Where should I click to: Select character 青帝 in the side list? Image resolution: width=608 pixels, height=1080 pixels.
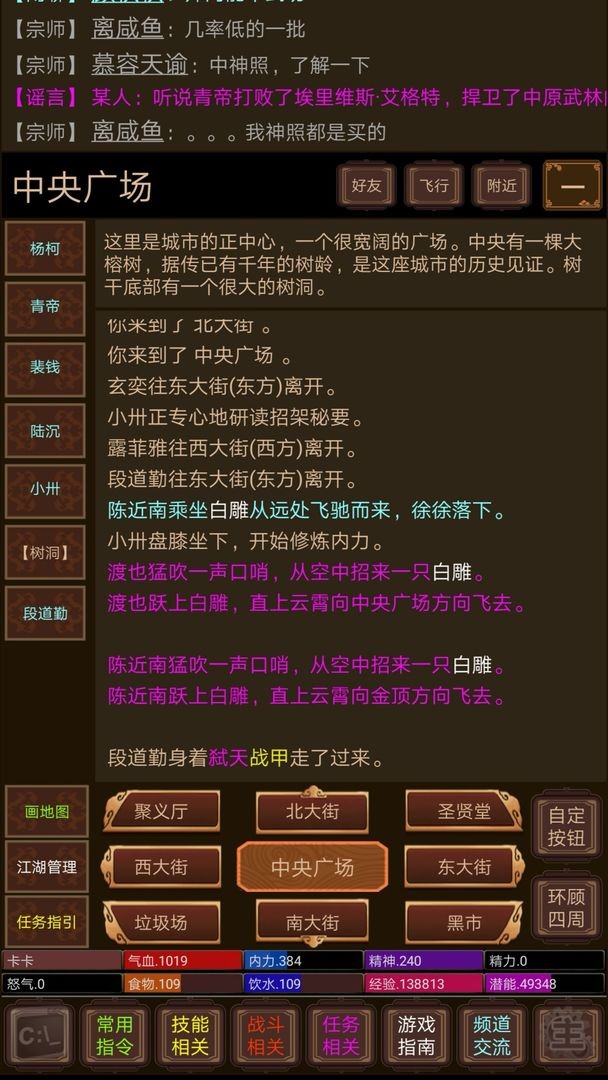tap(45, 308)
